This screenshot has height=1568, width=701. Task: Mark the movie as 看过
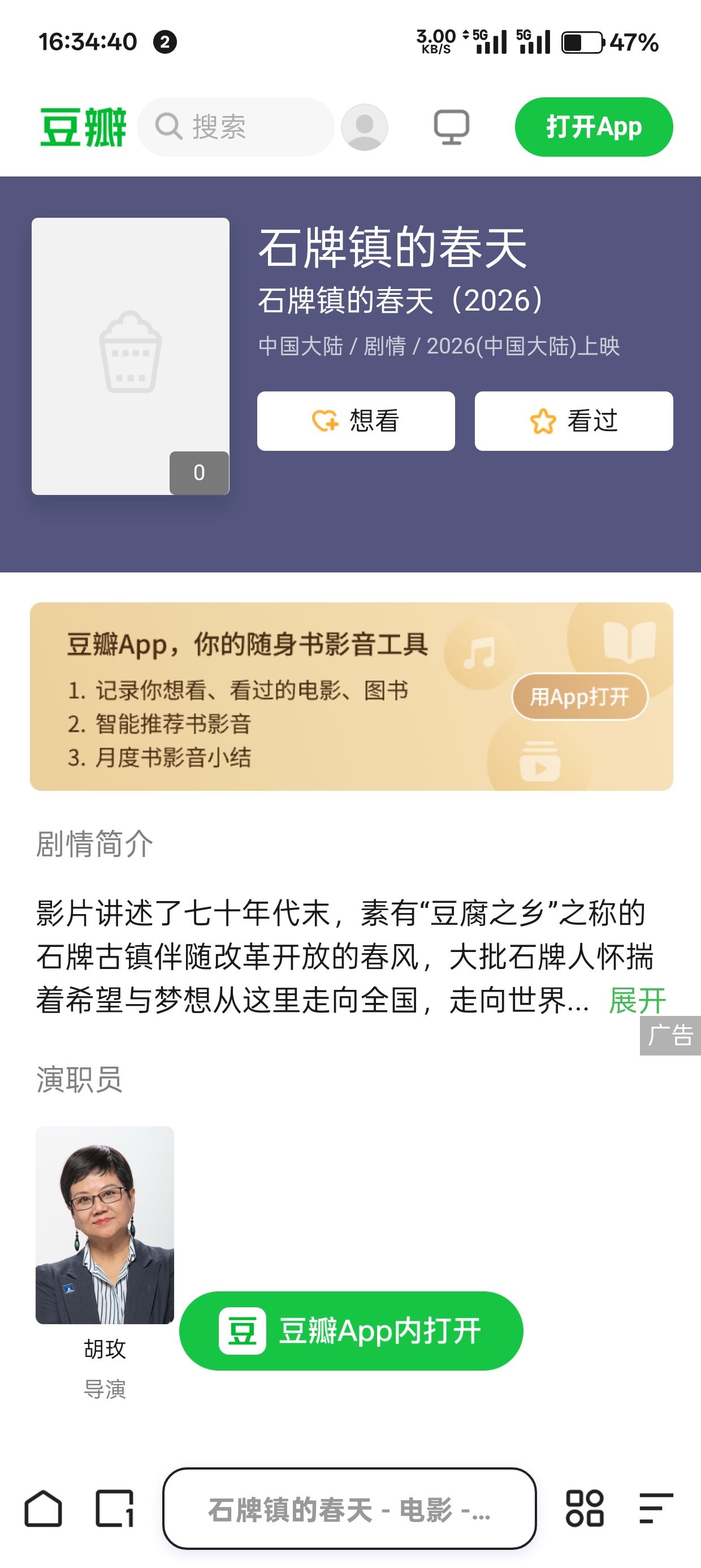573,421
